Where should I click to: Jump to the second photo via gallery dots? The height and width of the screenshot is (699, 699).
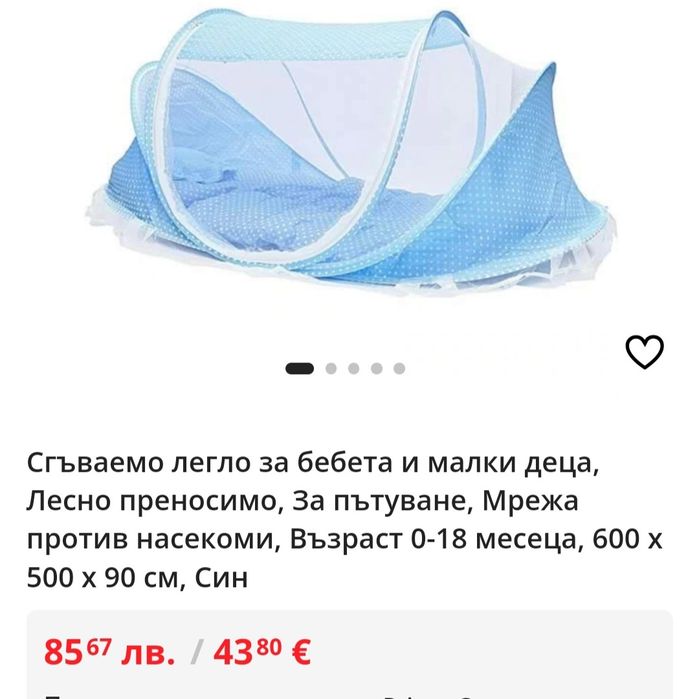[331, 368]
